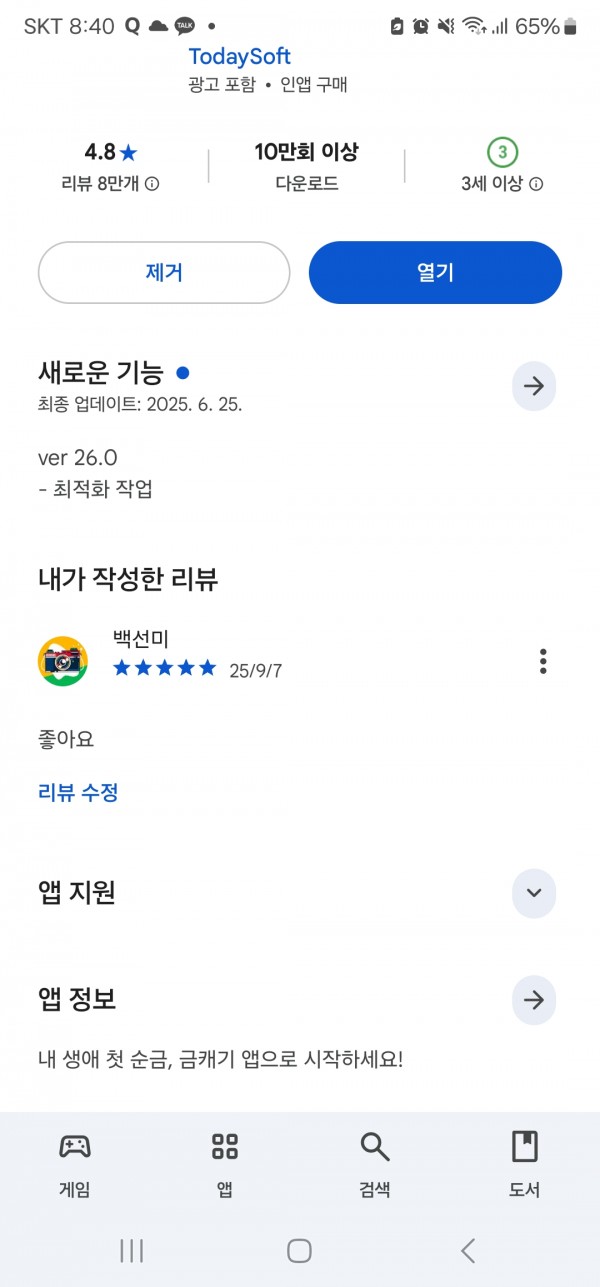Open the overflow menu on 백선미's review
The image size is (600, 1287).
[x=543, y=661]
